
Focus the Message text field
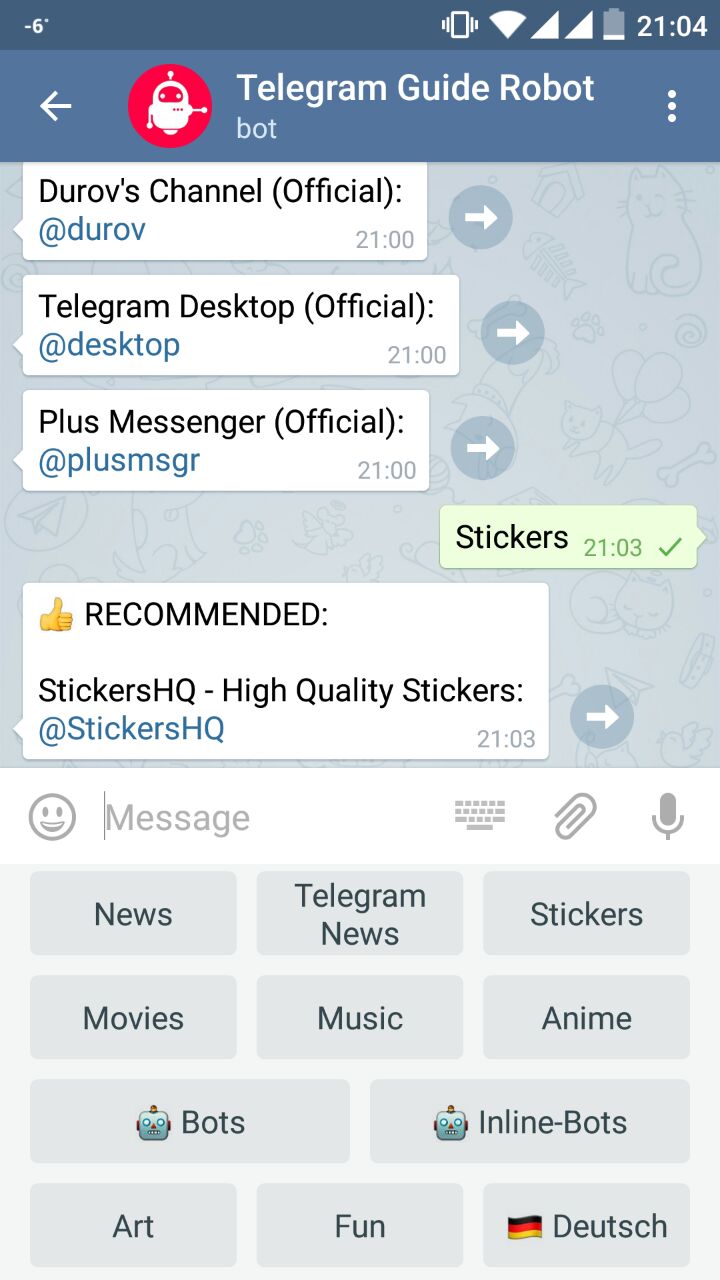(270, 818)
